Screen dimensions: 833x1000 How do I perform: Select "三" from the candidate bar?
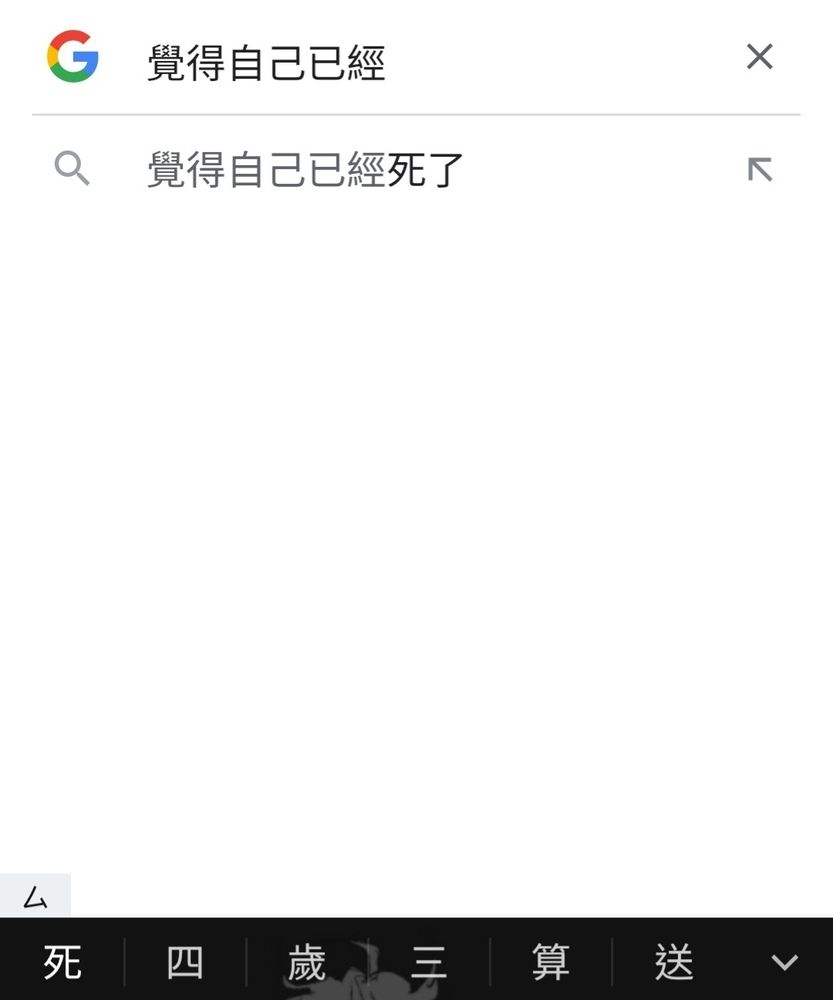pos(430,962)
